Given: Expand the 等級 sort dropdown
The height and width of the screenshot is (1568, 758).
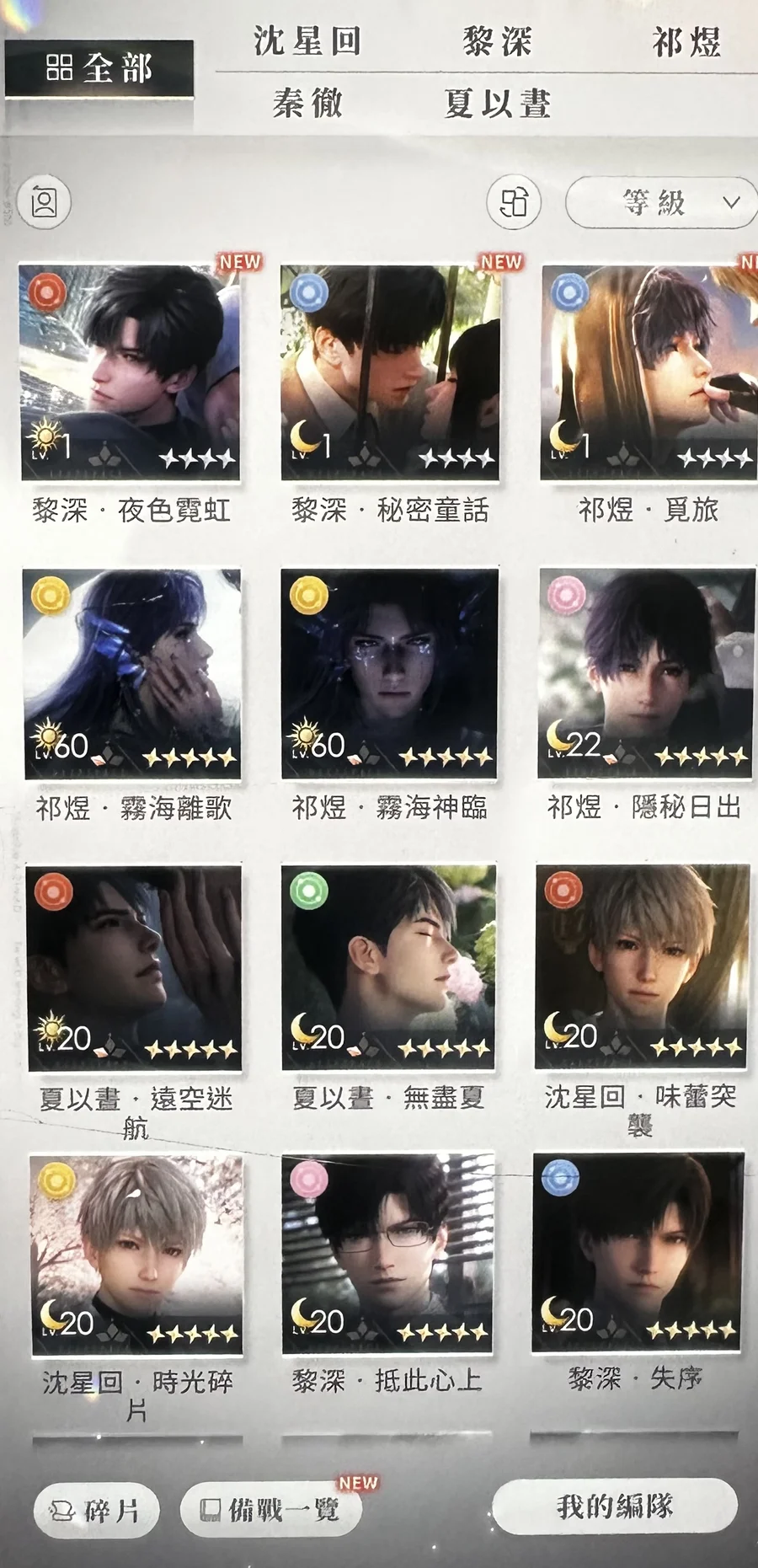Looking at the screenshot, I should [661, 202].
